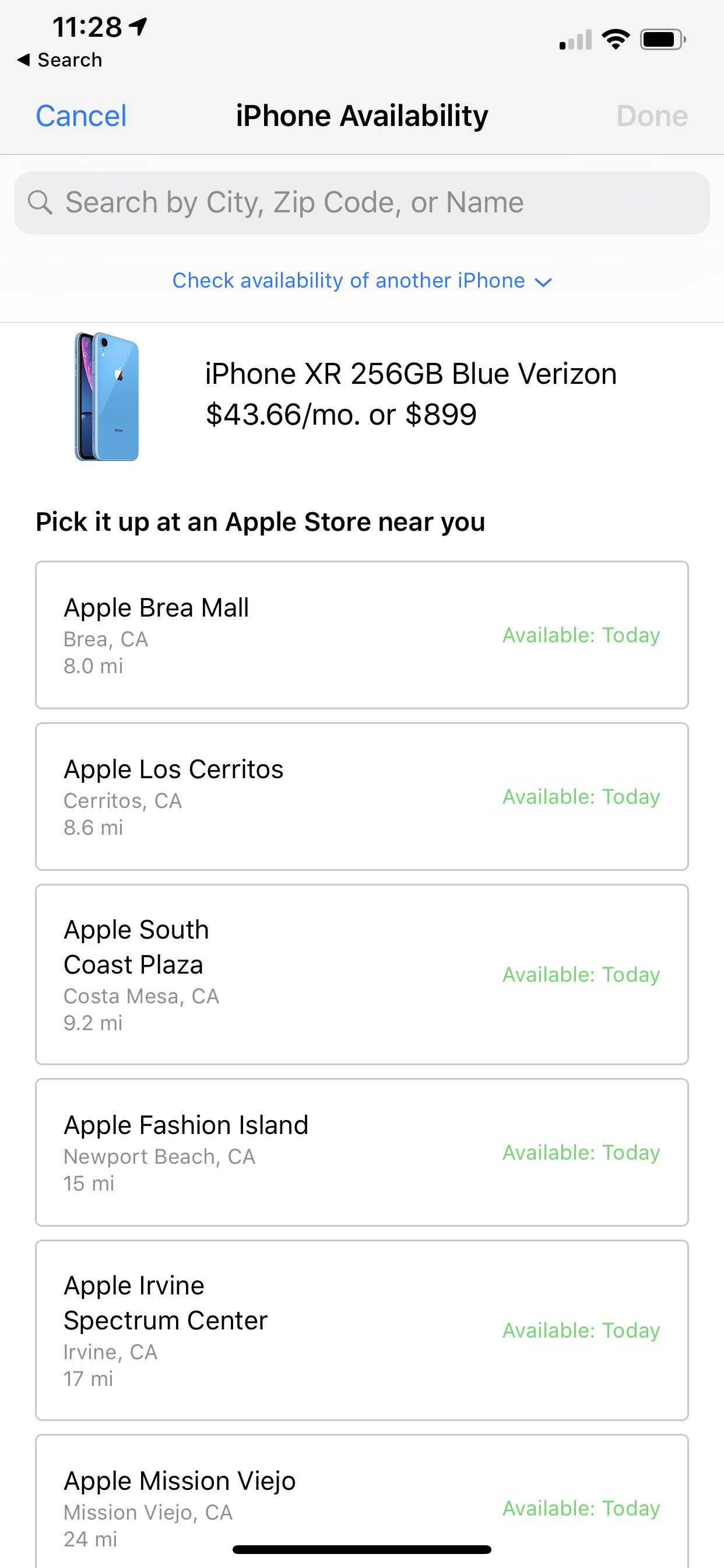Return to Search via the back link
The height and width of the screenshot is (1568, 724).
coord(59,60)
